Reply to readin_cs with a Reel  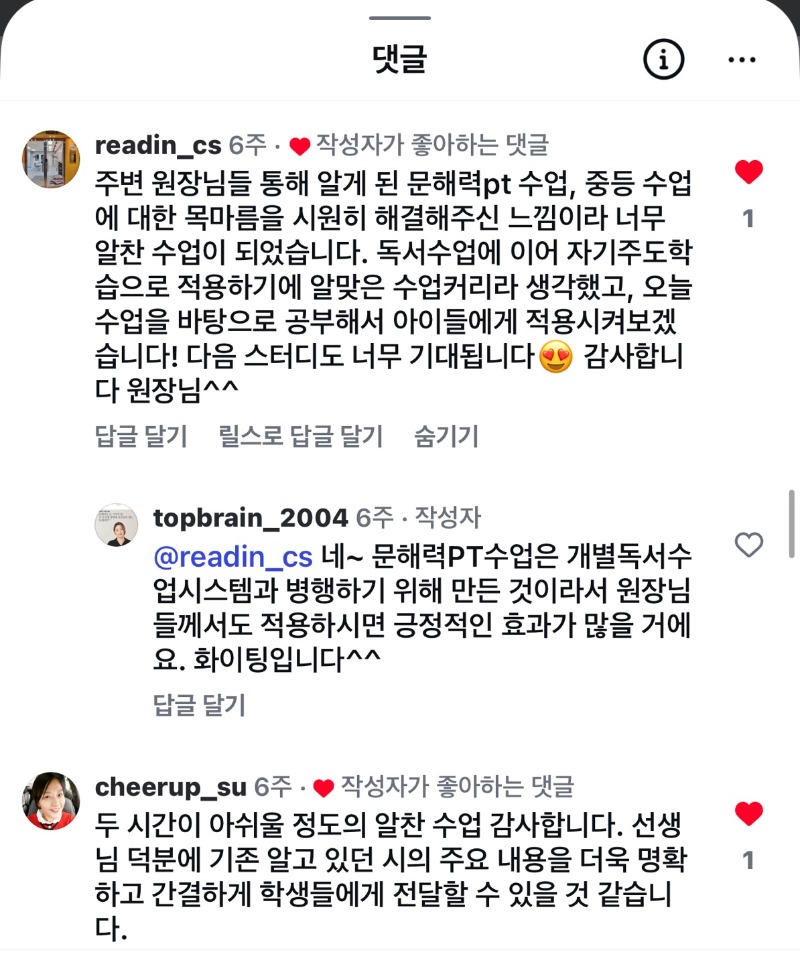pyautogui.click(x=301, y=436)
